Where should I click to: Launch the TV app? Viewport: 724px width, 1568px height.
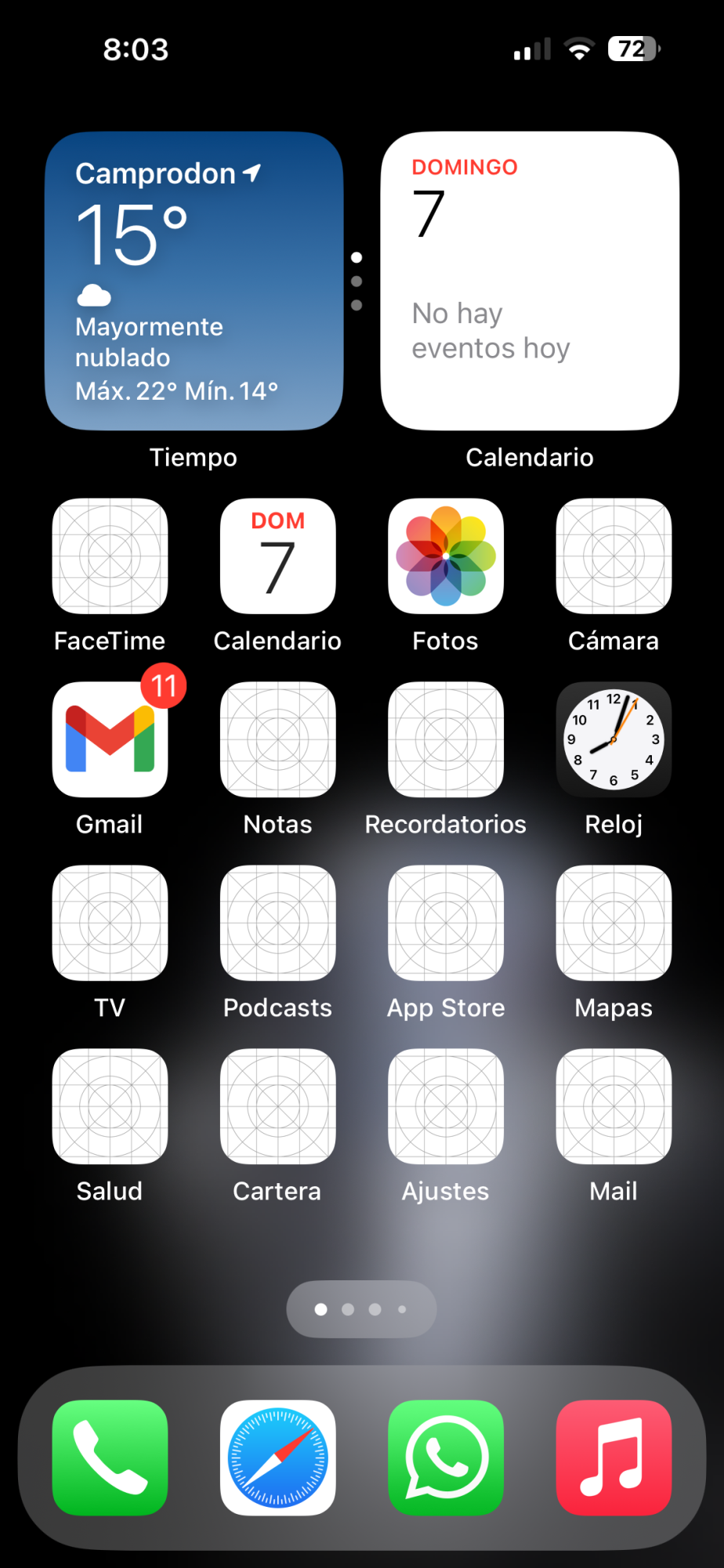(x=110, y=924)
